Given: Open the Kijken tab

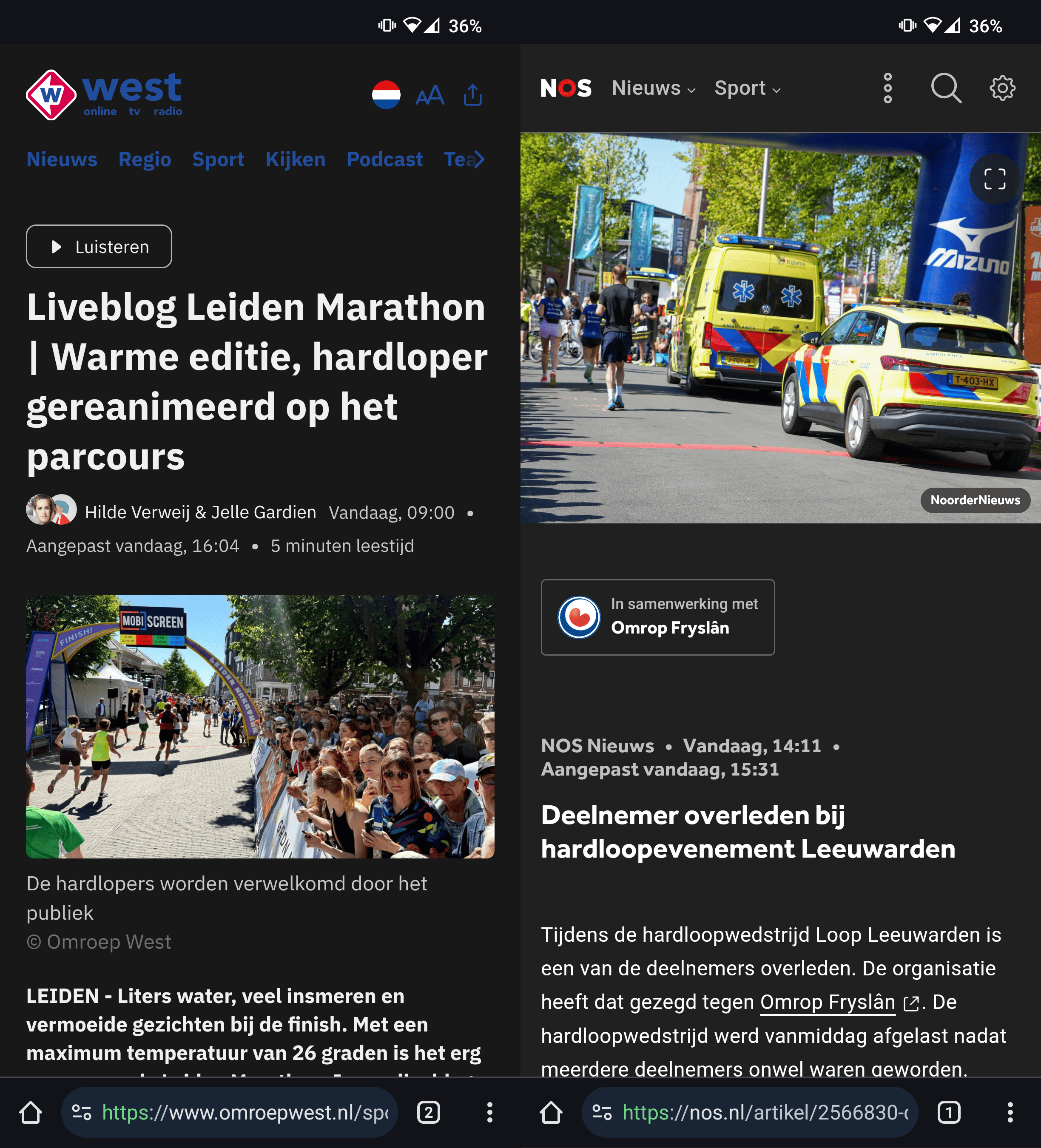Looking at the screenshot, I should point(295,159).
